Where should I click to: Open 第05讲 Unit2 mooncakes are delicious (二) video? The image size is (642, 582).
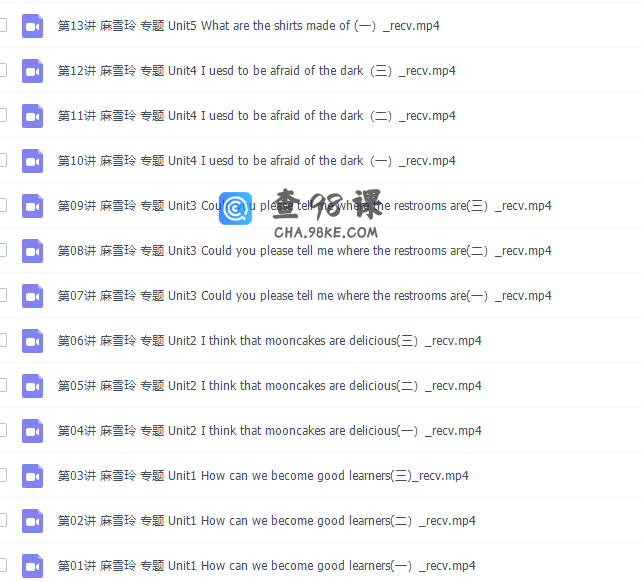tap(269, 386)
